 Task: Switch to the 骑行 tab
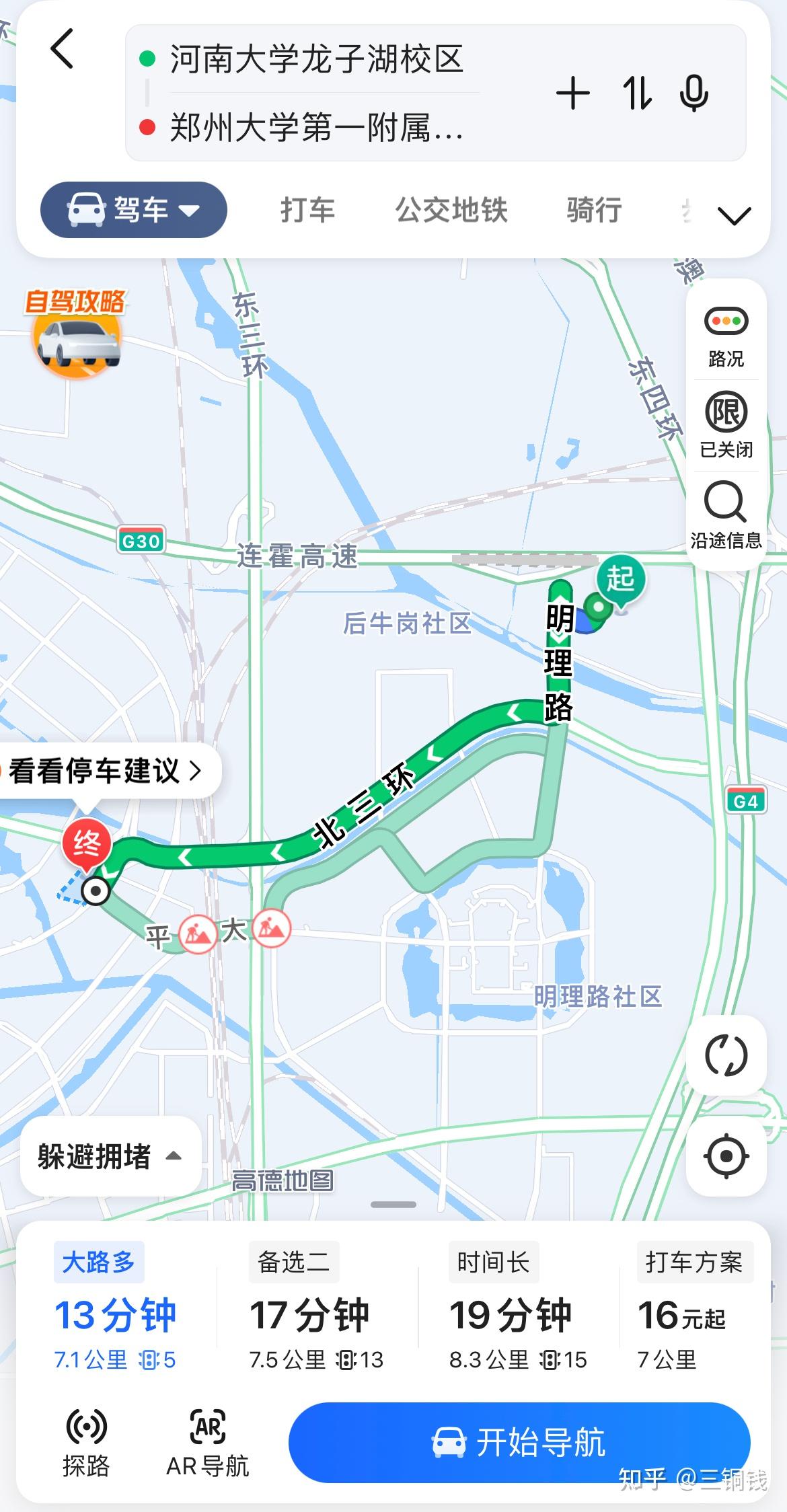593,210
